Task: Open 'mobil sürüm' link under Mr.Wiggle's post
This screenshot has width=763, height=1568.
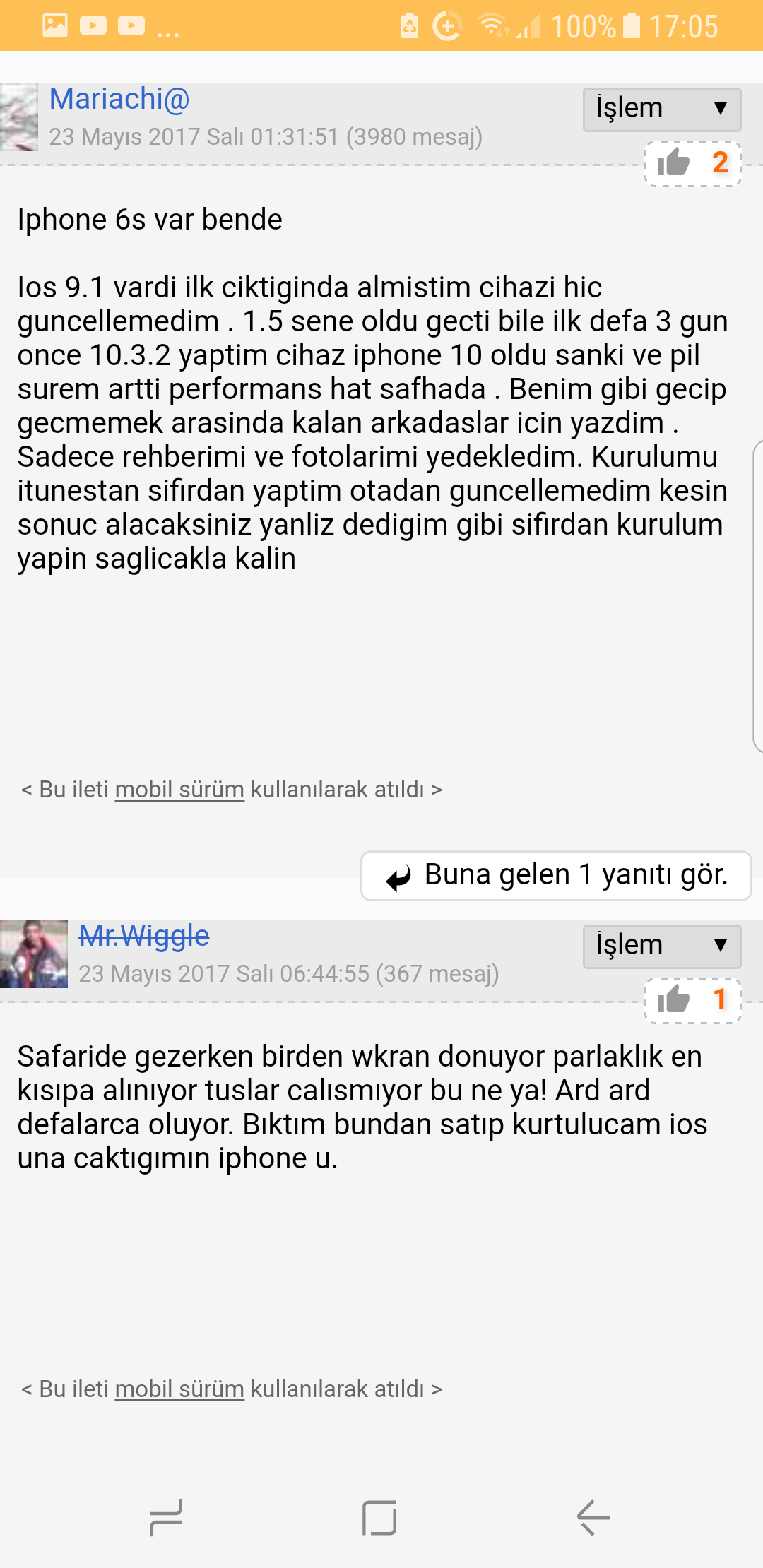Action: point(179,1389)
